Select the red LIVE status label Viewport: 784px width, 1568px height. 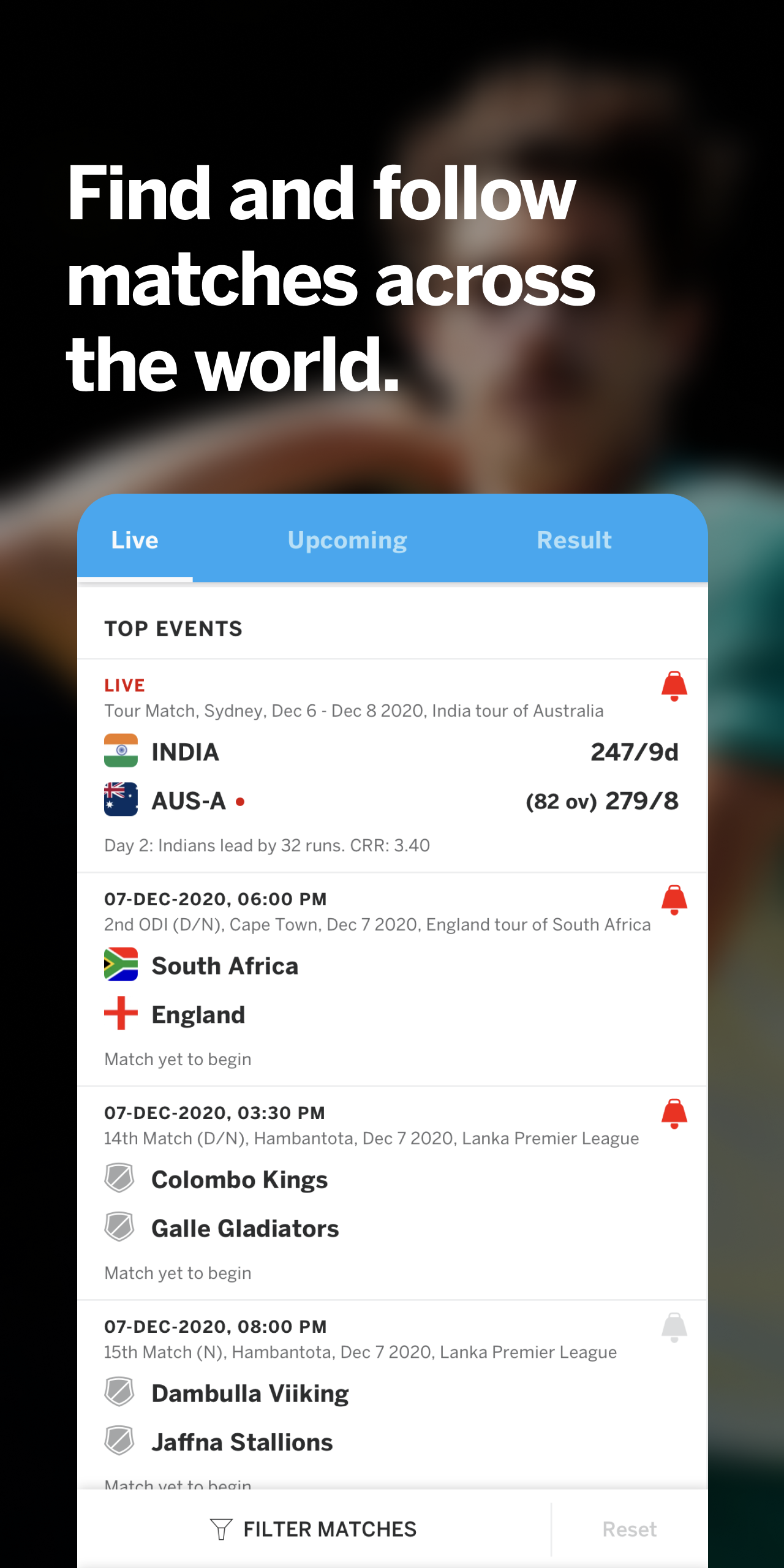124,685
